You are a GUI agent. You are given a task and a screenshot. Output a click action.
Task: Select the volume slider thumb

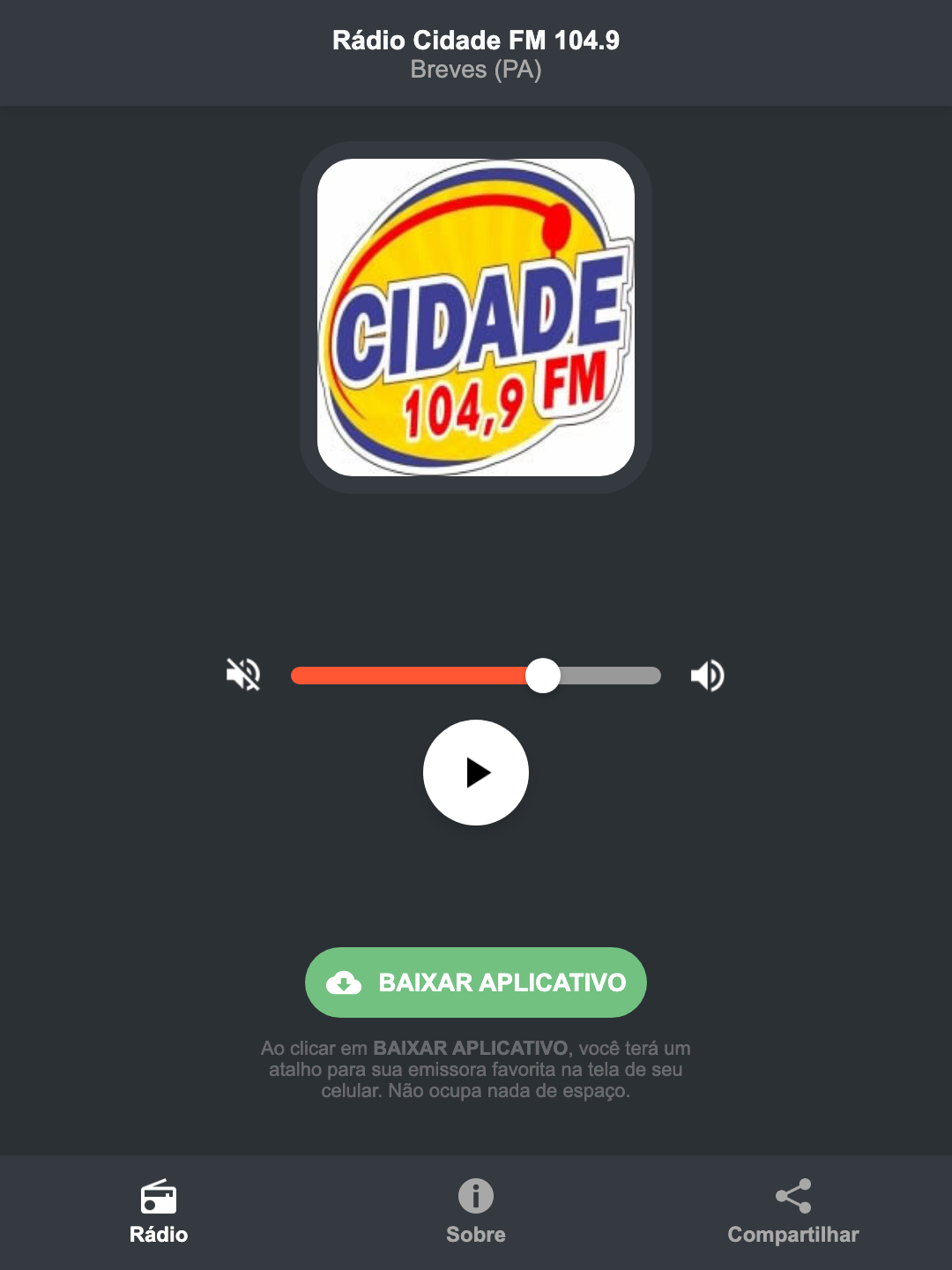[544, 675]
